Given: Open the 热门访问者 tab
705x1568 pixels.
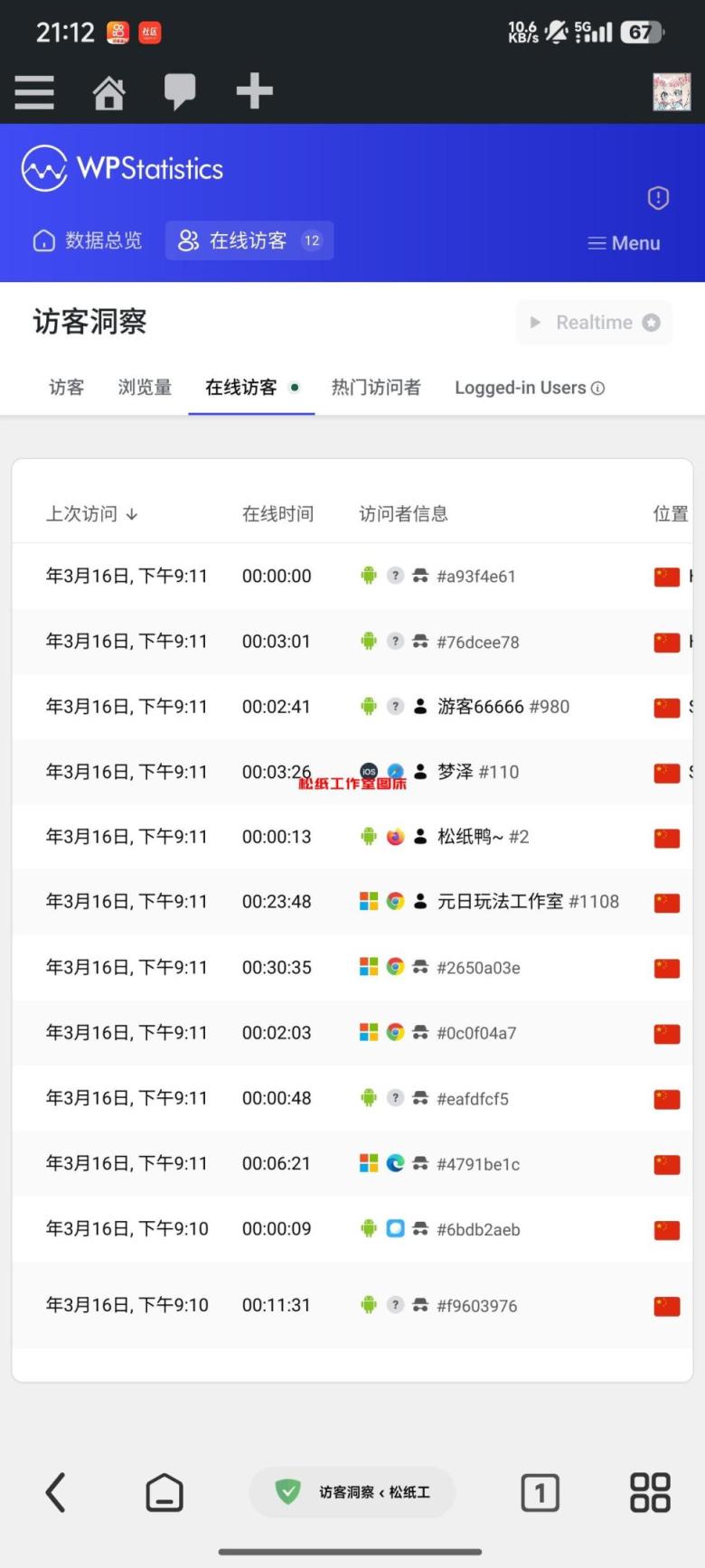Looking at the screenshot, I should 376,388.
